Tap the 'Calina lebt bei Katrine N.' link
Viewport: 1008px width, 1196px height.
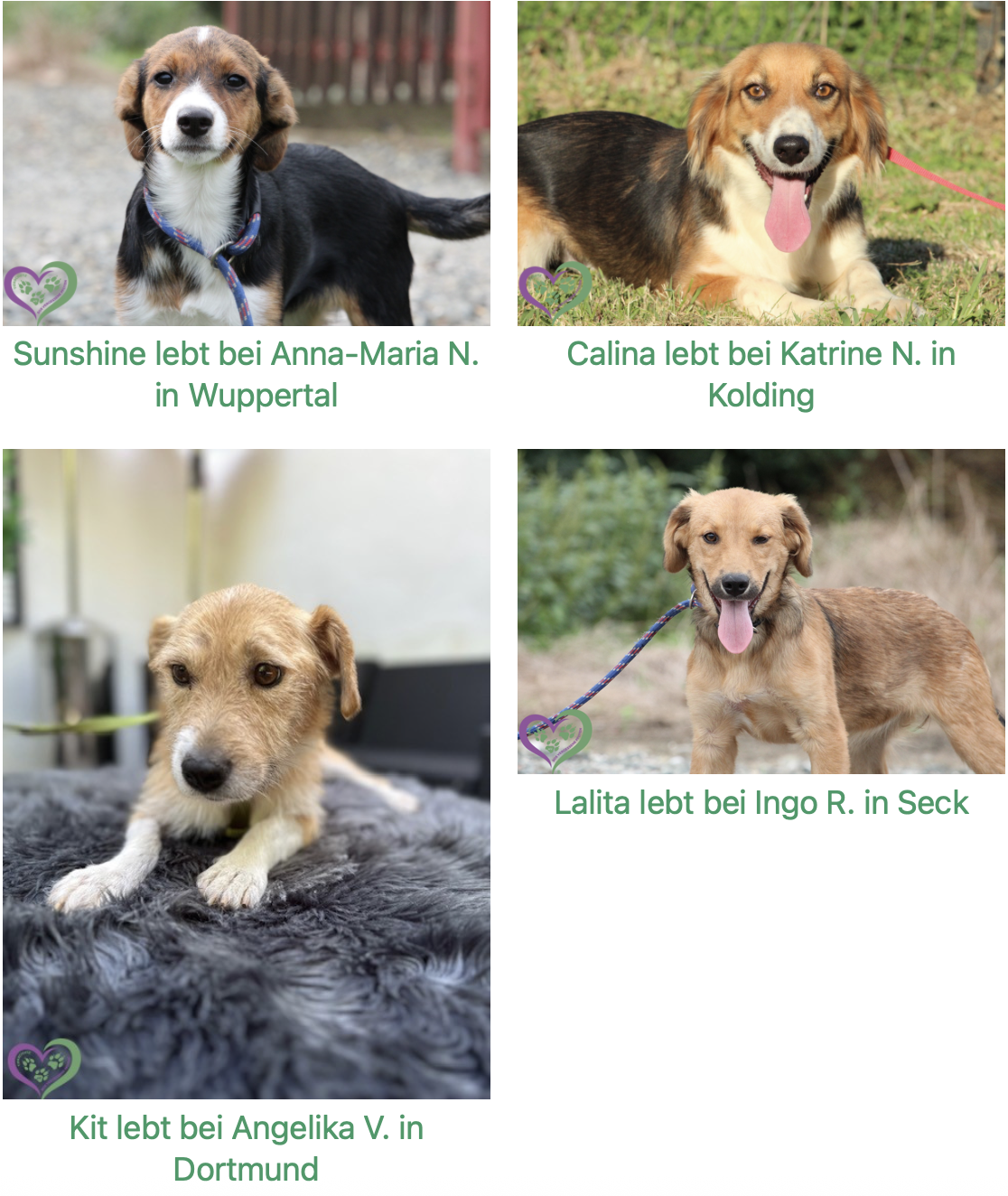click(761, 373)
